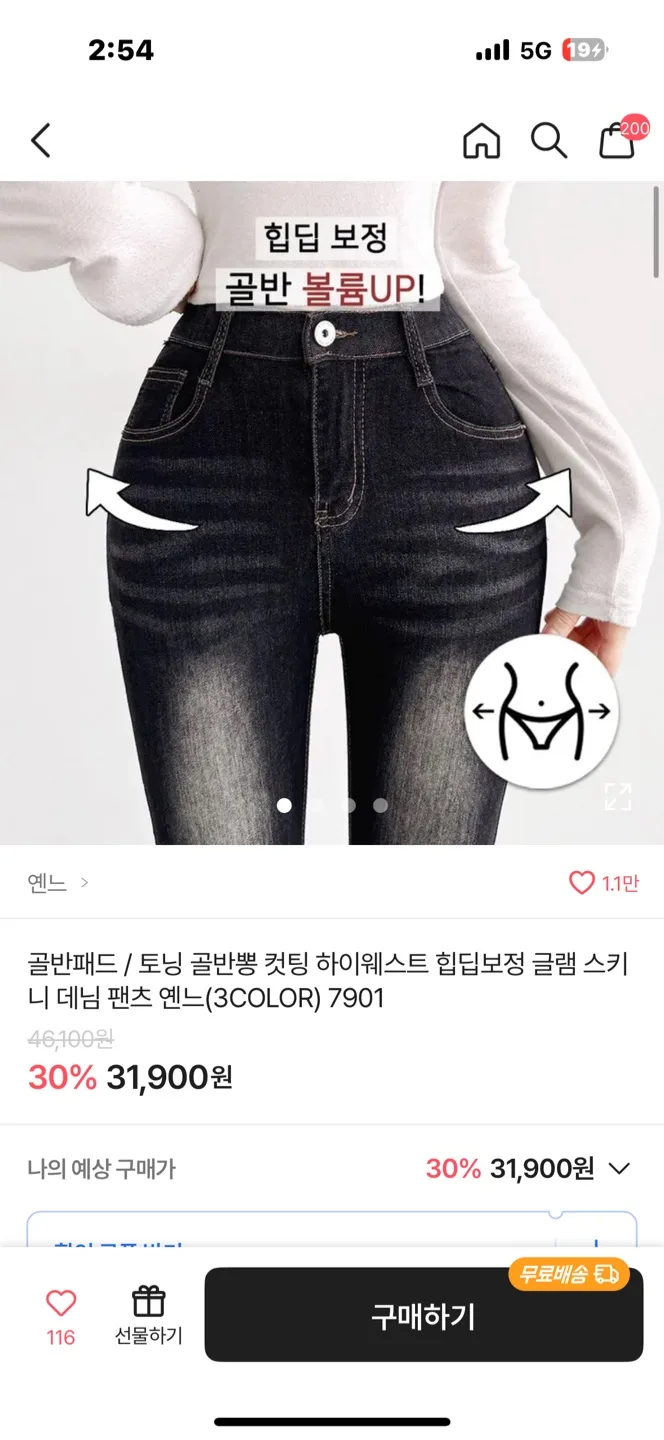The width and height of the screenshot is (664, 1440).
Task: Expand 나의 예상 구매가 details
Action: point(619,1168)
